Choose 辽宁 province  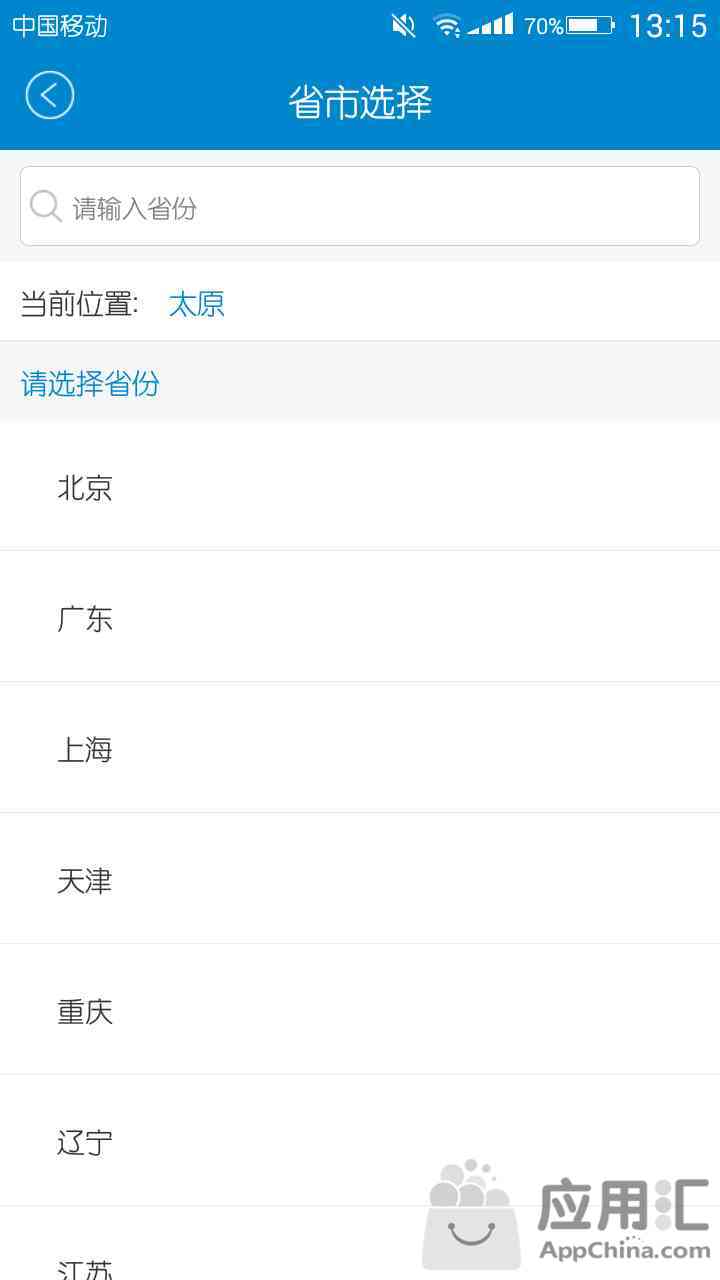360,1141
